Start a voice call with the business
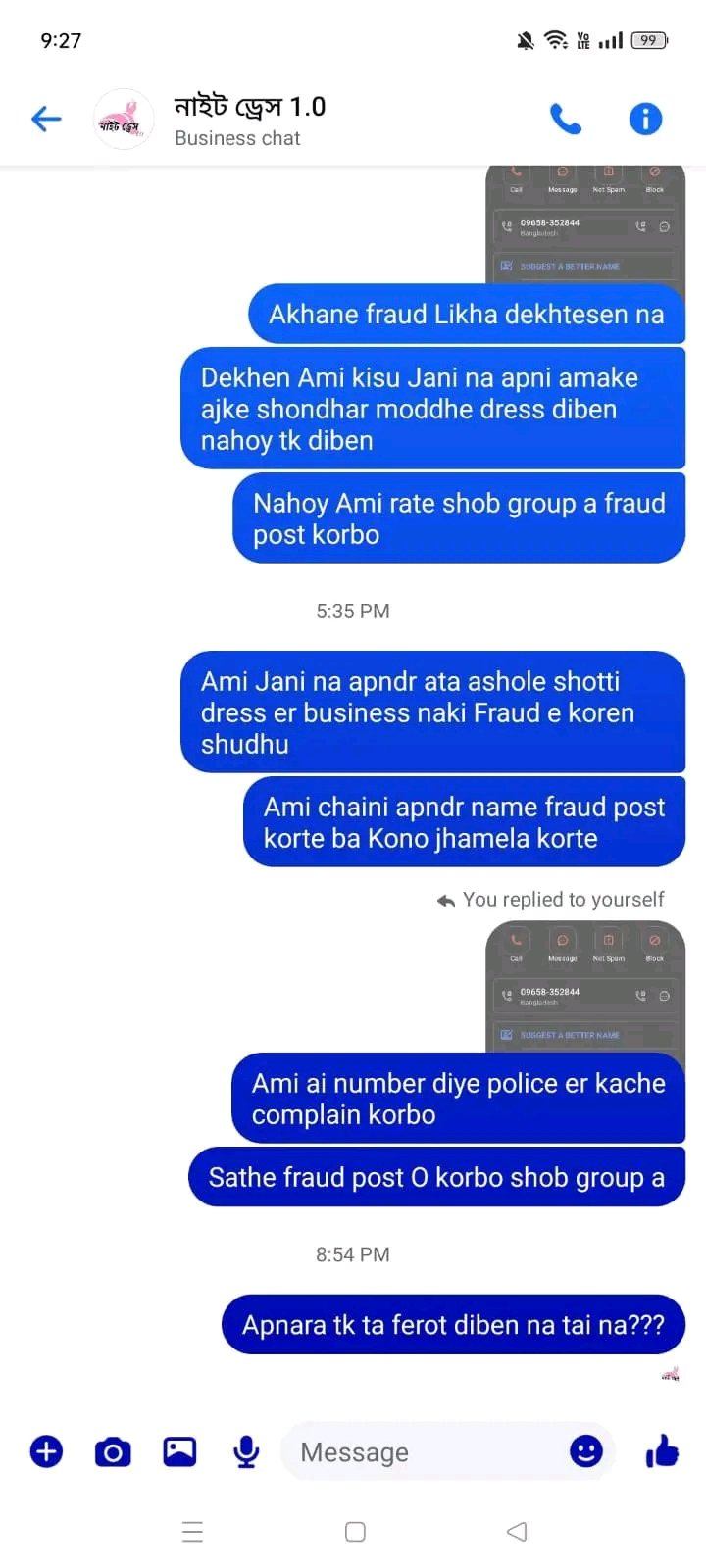Viewport: 706px width, 1568px height. pos(566,120)
